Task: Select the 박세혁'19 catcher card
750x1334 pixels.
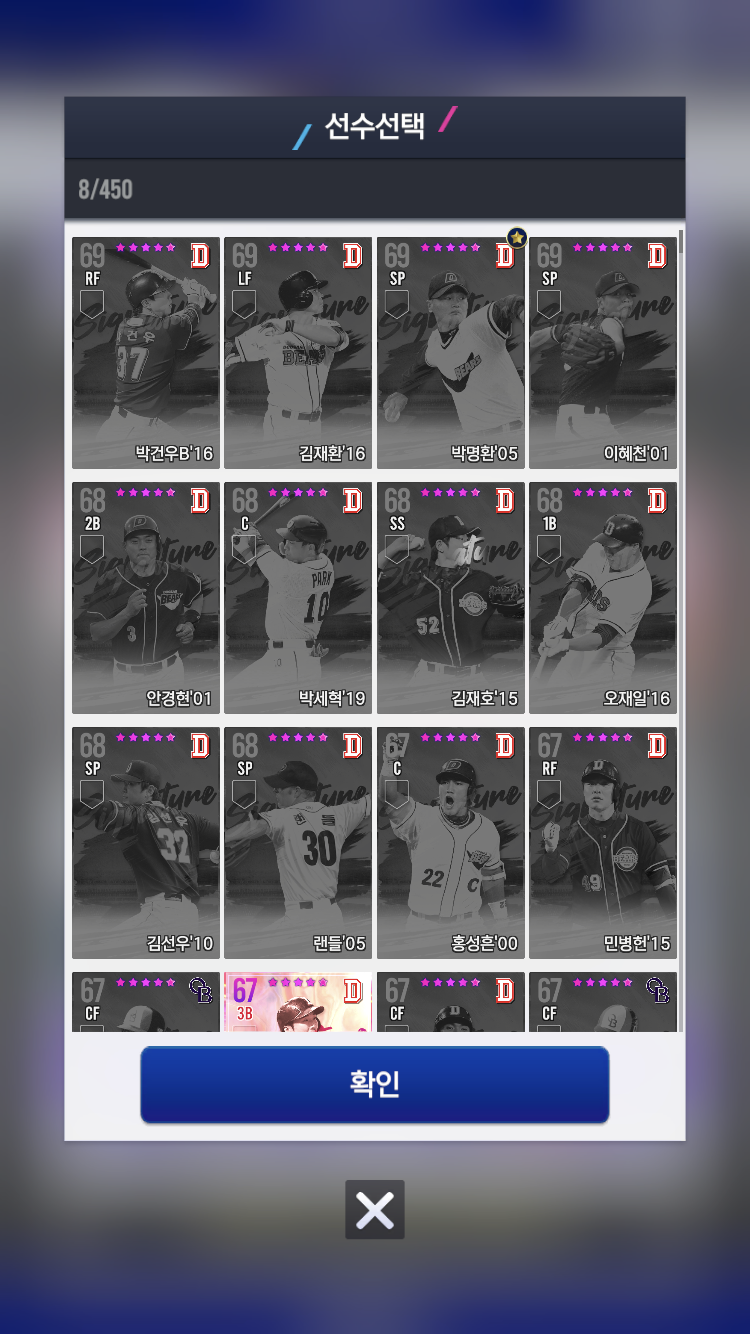Action: point(298,597)
